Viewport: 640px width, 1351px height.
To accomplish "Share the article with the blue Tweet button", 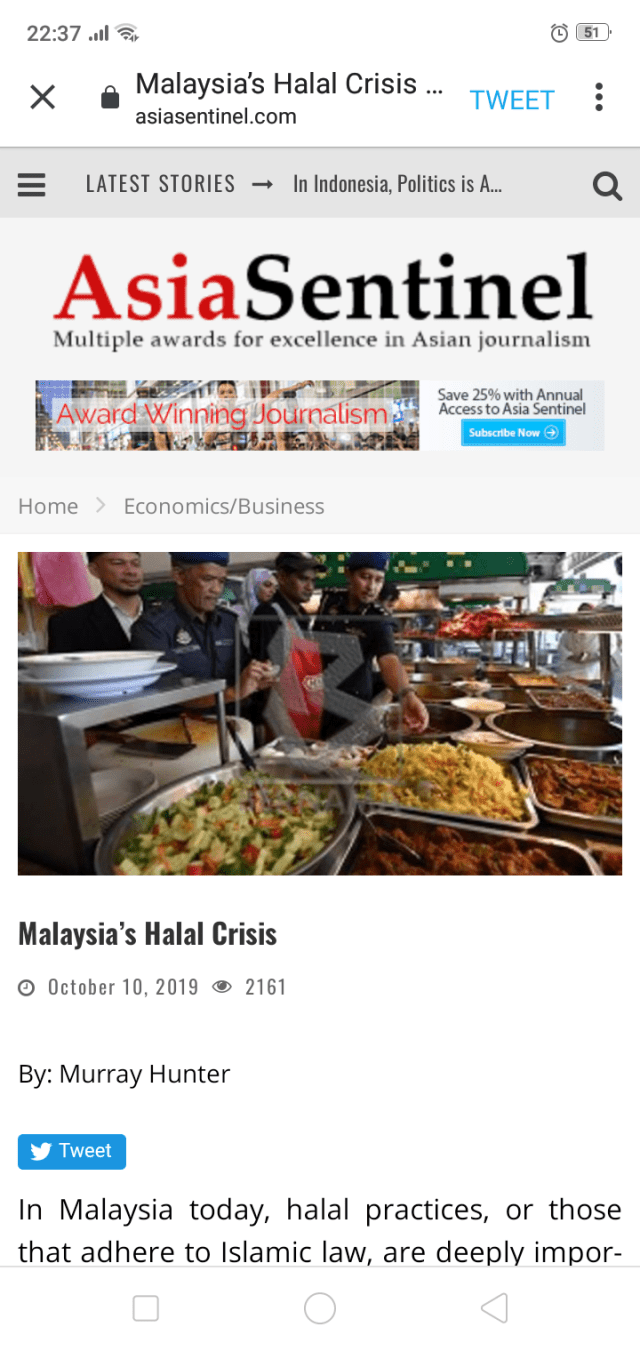I will tap(72, 1151).
